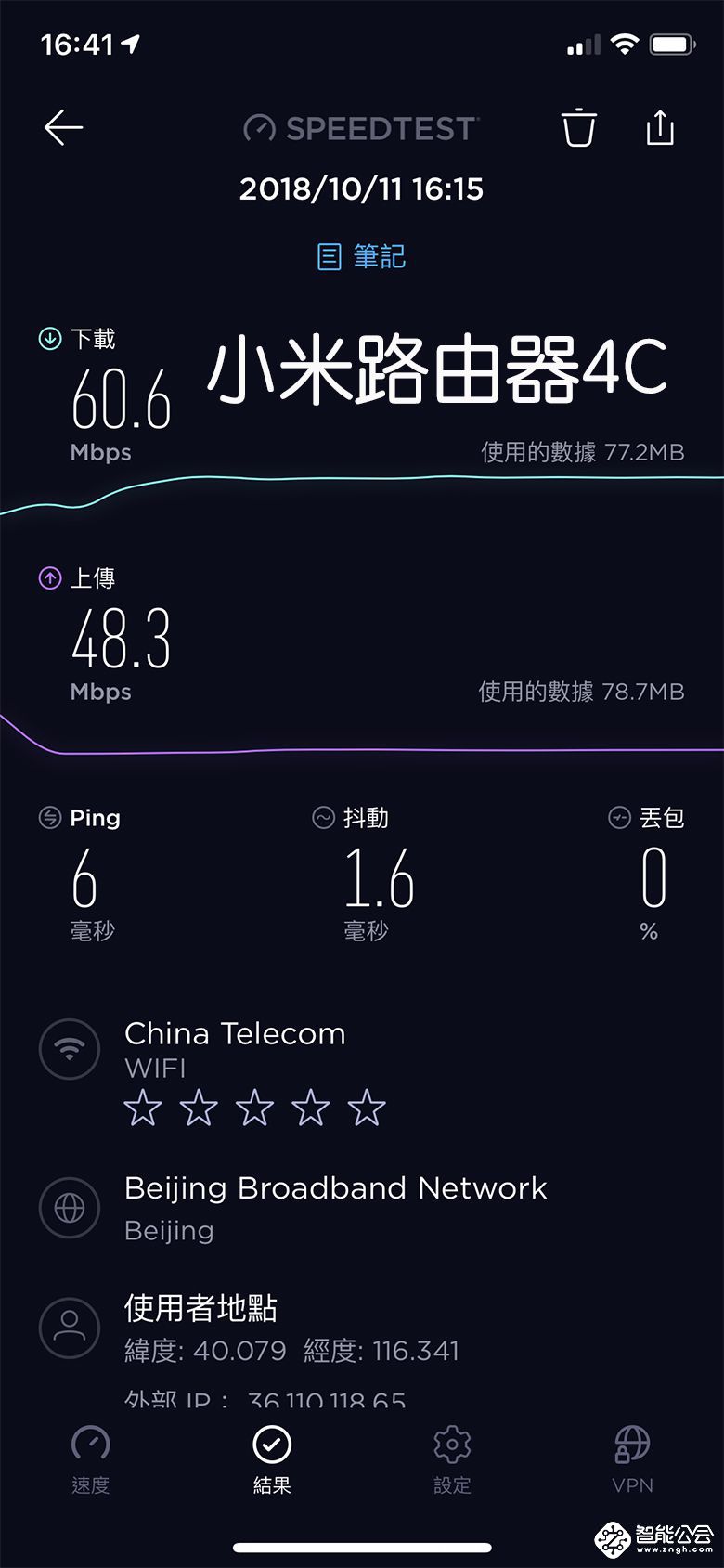Tap the back arrow

point(63,129)
